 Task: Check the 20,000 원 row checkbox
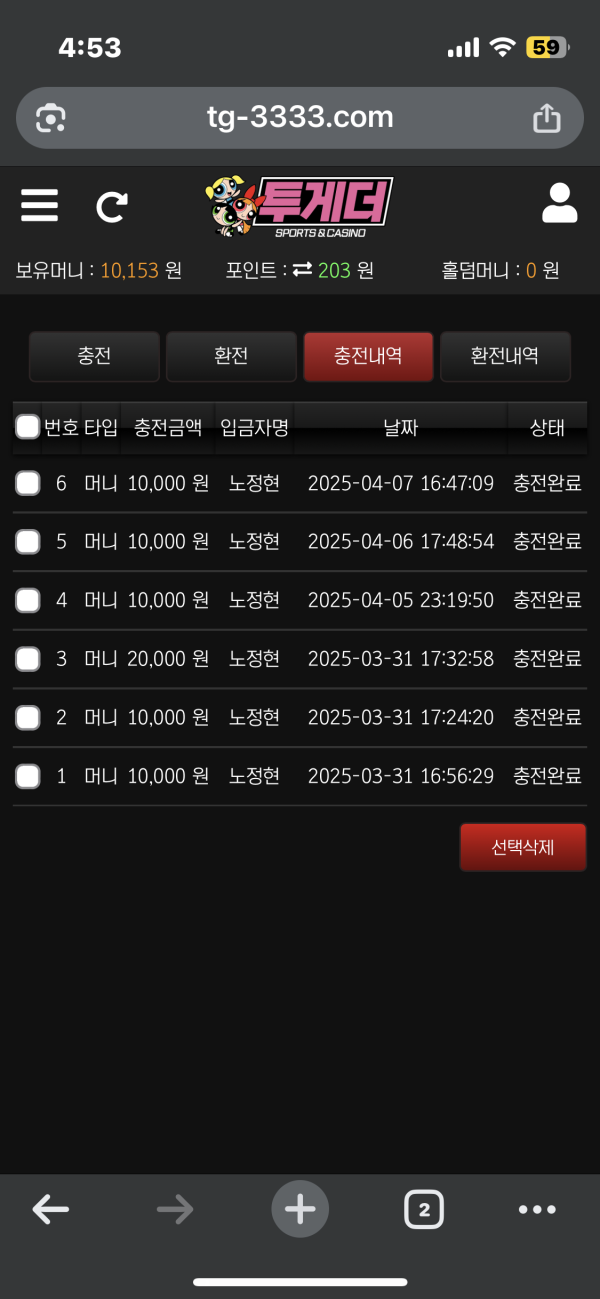28,659
